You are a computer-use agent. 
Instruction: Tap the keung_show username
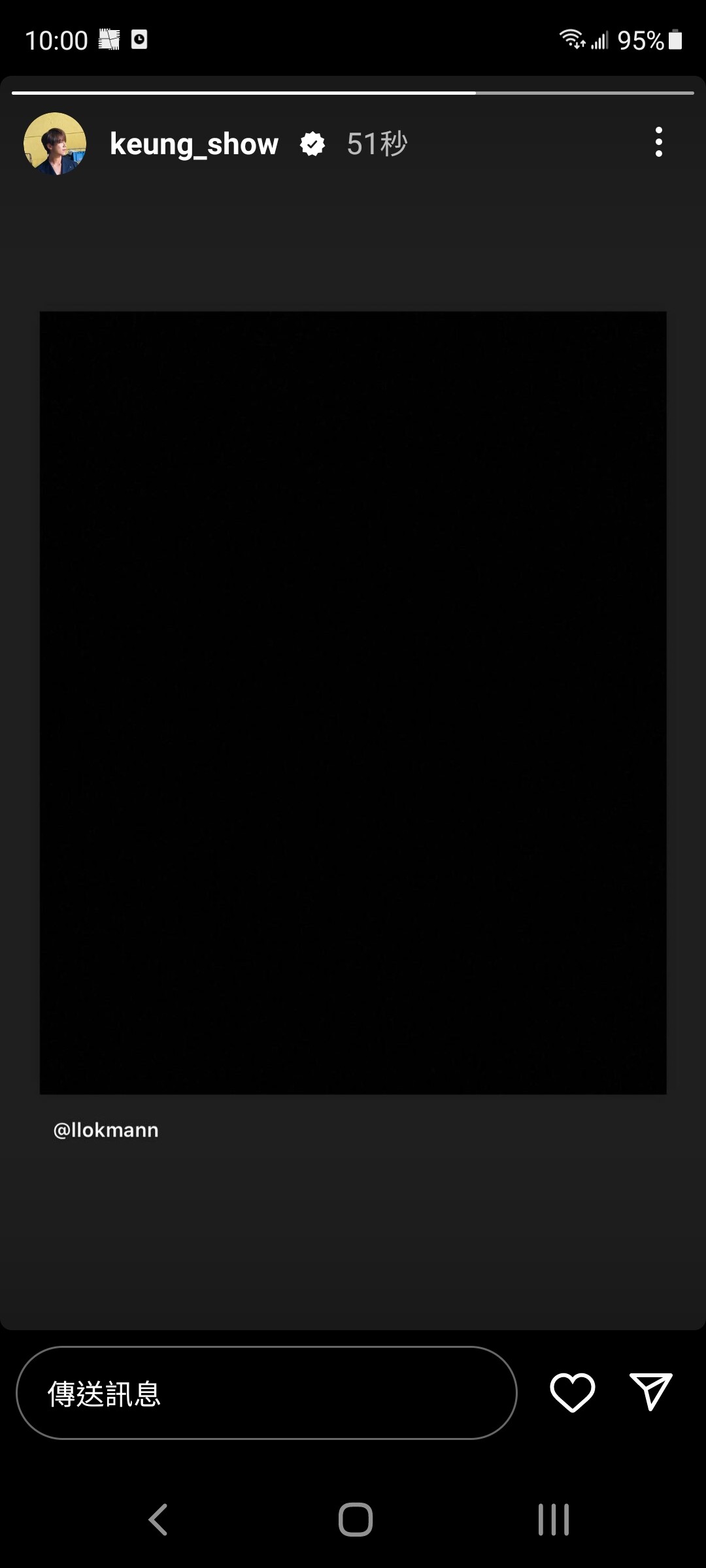click(194, 144)
